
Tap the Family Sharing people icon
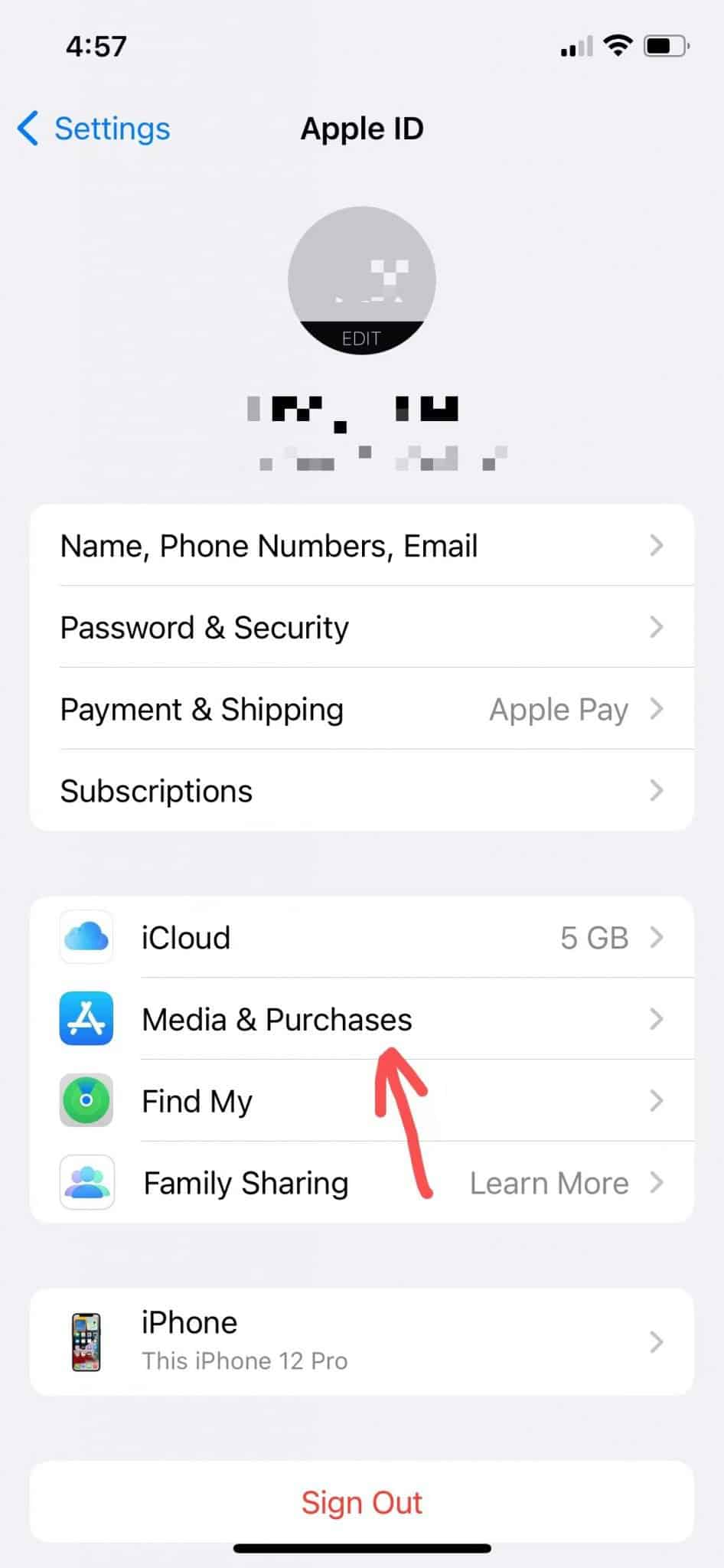(x=86, y=1182)
